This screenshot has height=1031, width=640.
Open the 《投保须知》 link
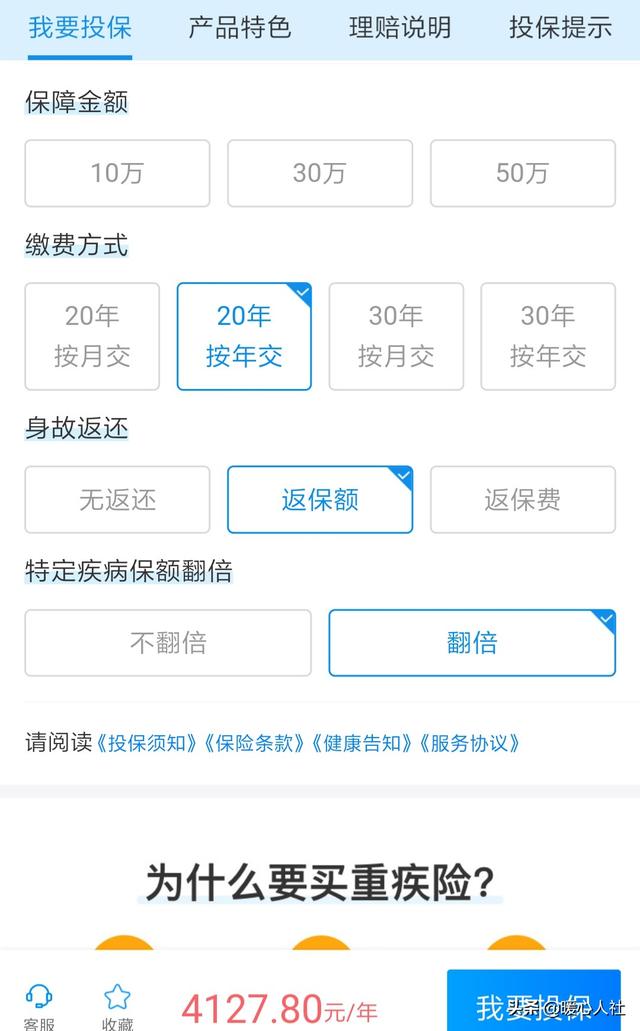pyautogui.click(x=146, y=743)
